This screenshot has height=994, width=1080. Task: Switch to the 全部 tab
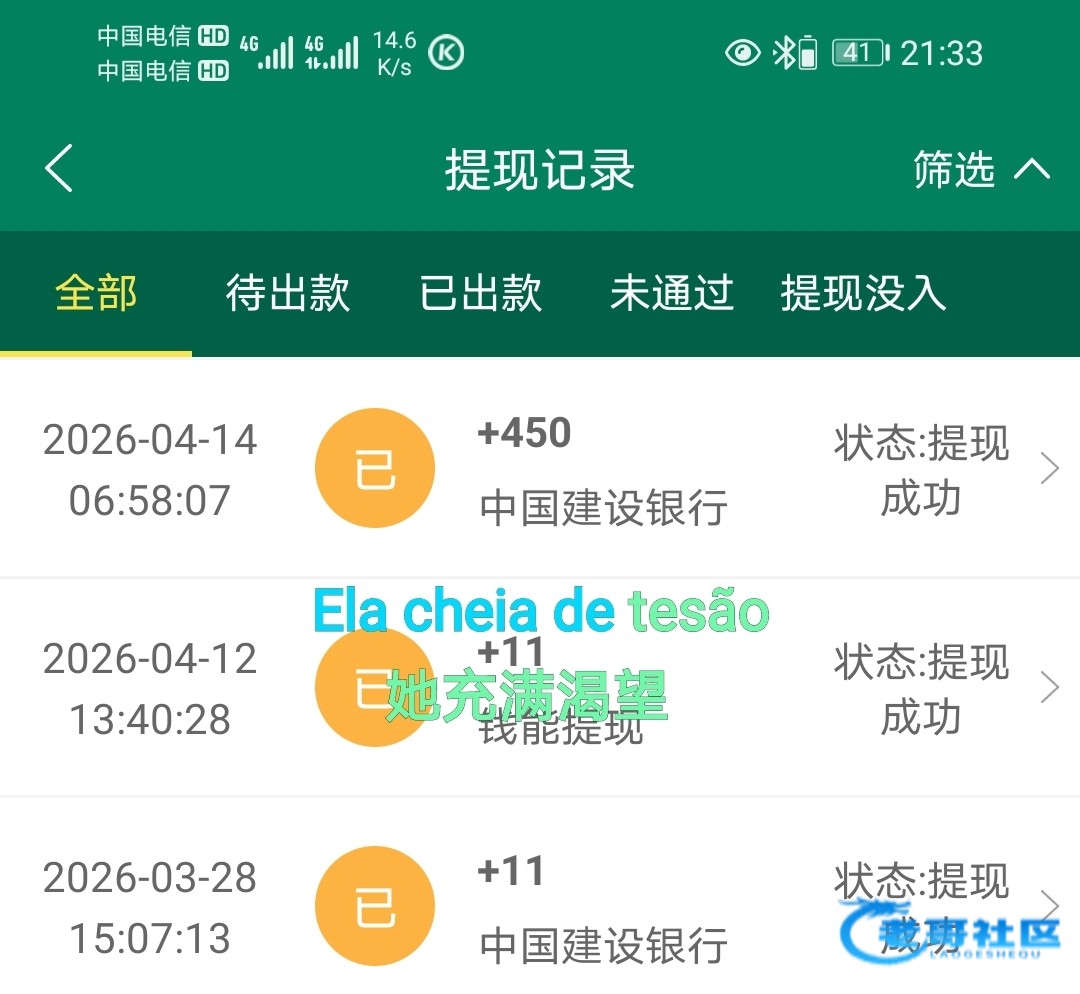96,294
